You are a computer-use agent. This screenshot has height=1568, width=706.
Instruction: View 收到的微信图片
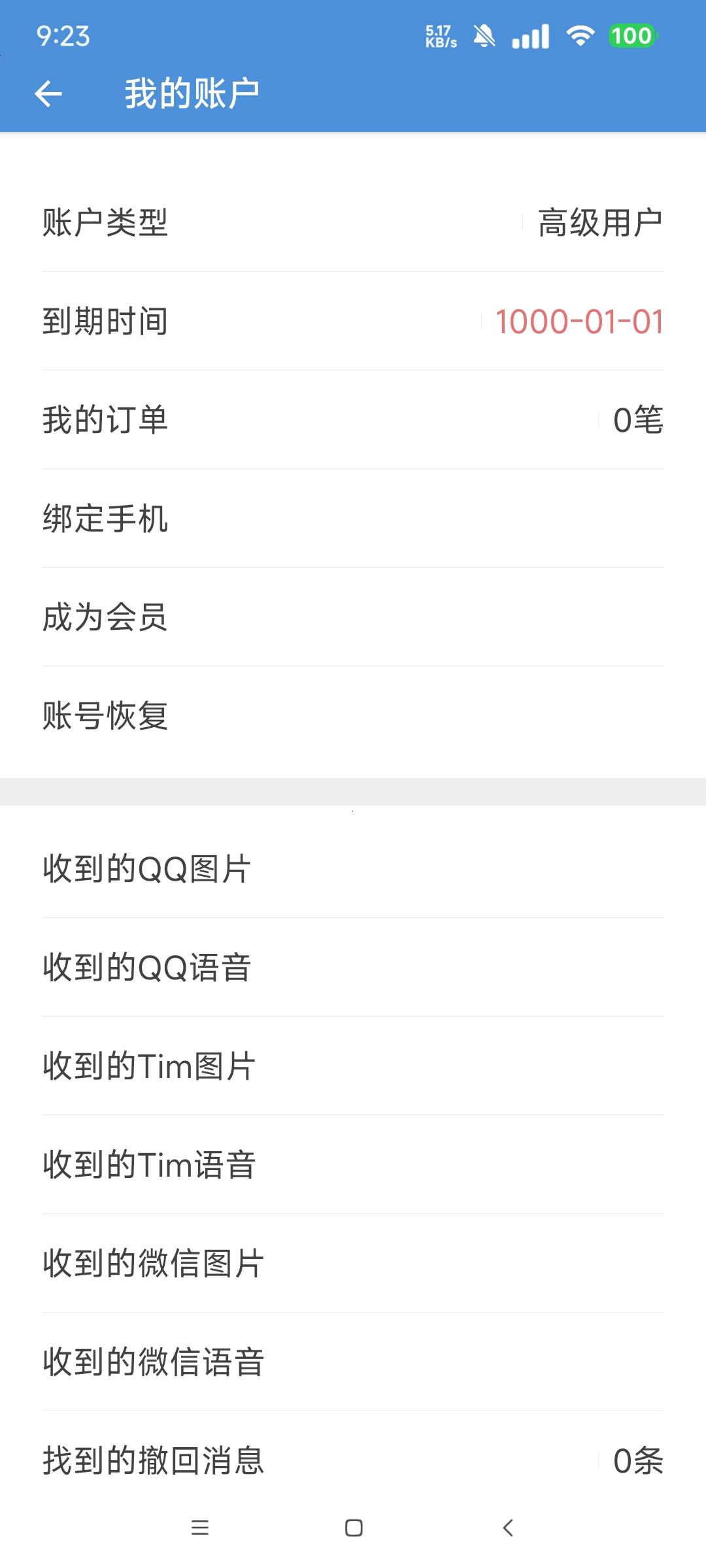[x=353, y=1263]
